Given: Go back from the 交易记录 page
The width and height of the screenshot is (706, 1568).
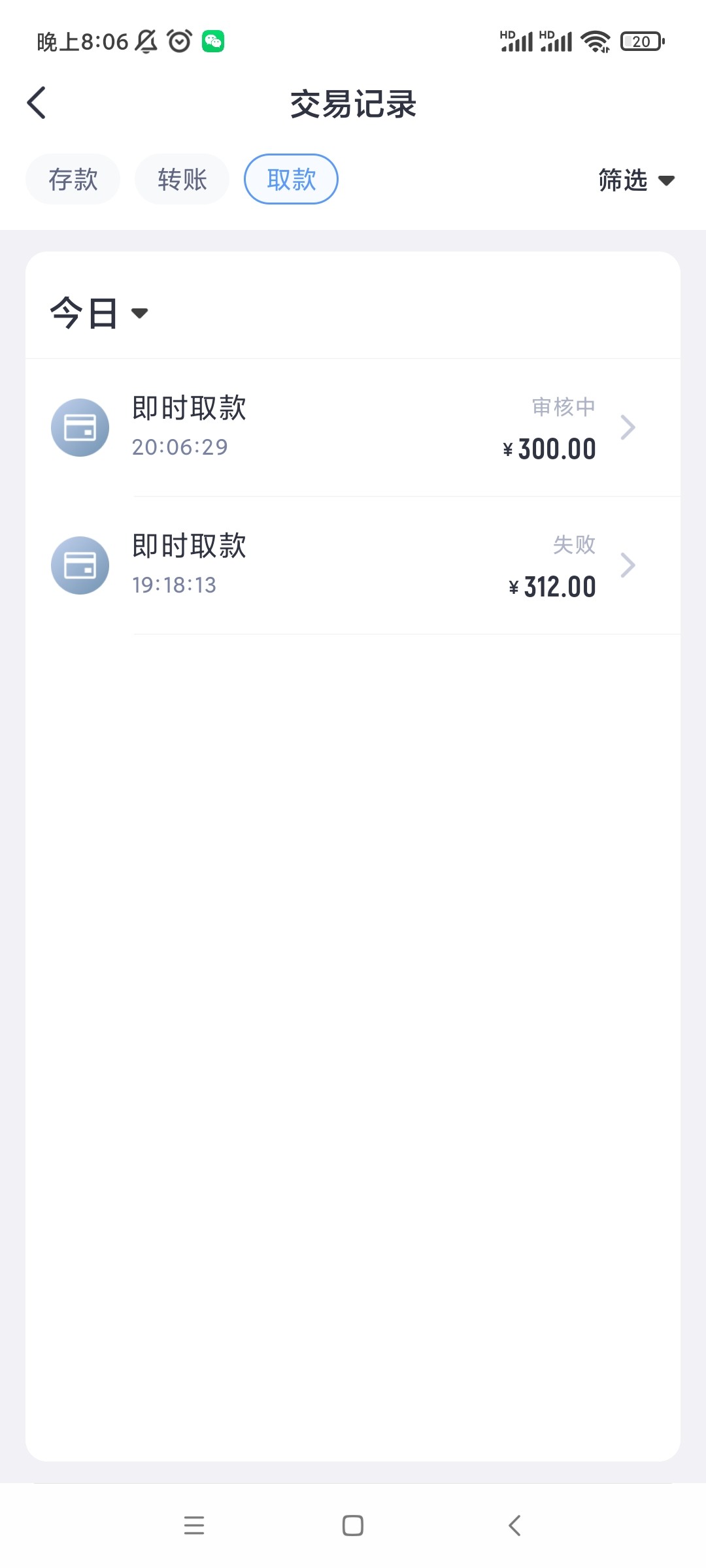Looking at the screenshot, I should (37, 103).
